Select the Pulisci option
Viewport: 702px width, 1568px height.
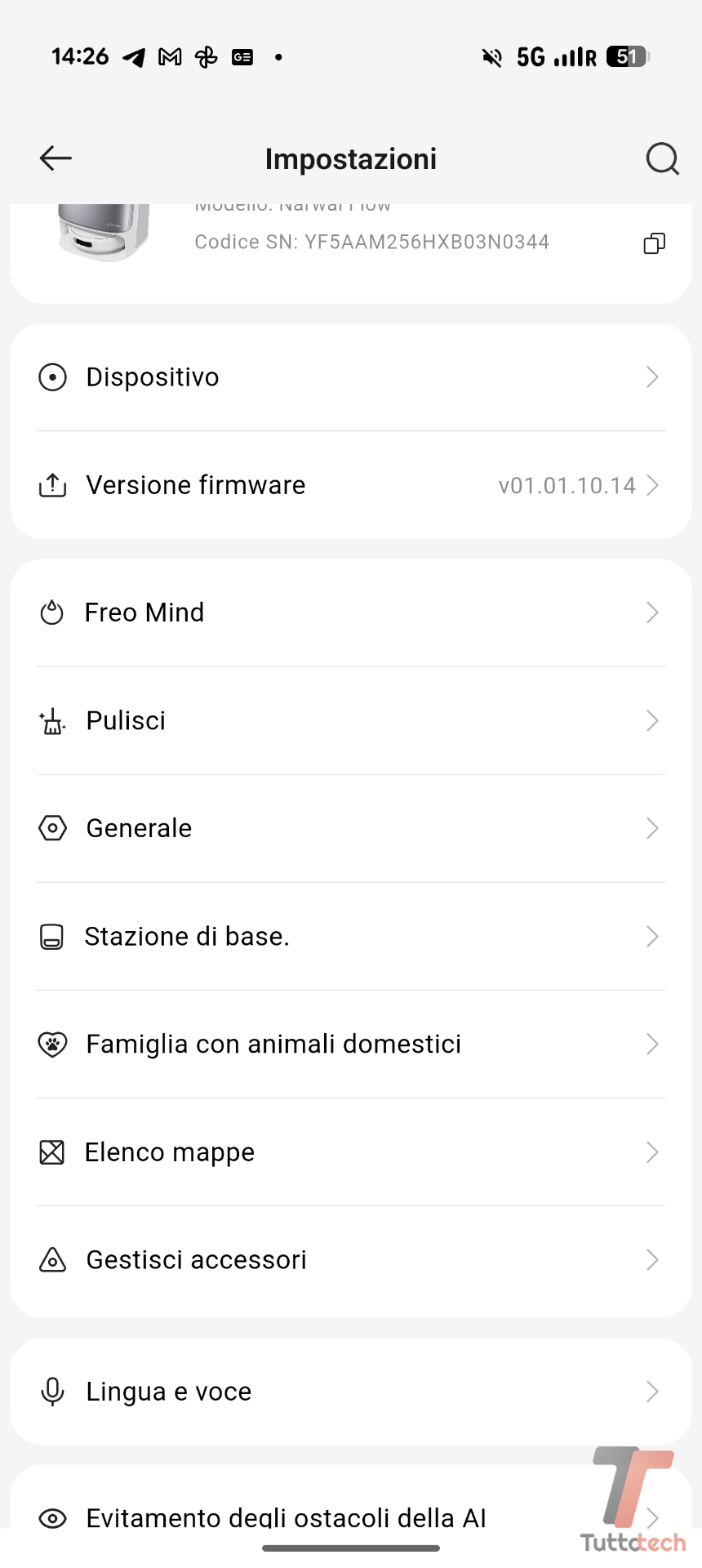(351, 720)
